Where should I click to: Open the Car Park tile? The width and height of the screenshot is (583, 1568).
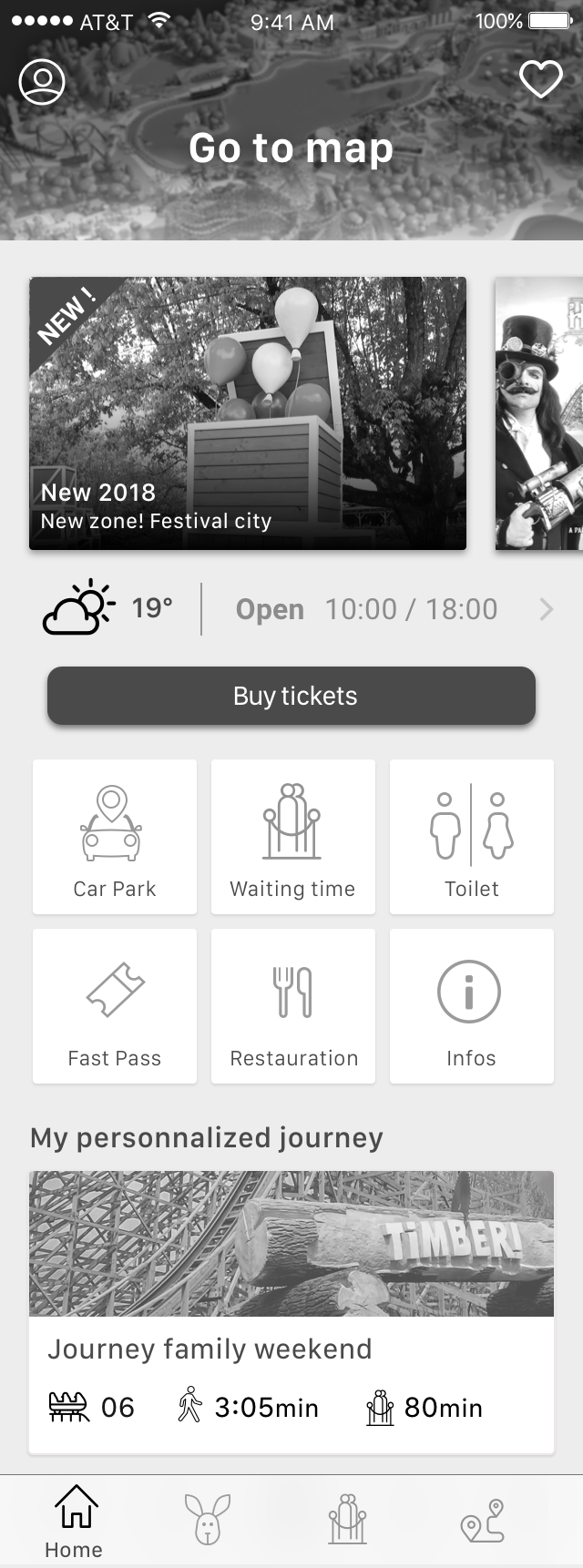click(115, 837)
